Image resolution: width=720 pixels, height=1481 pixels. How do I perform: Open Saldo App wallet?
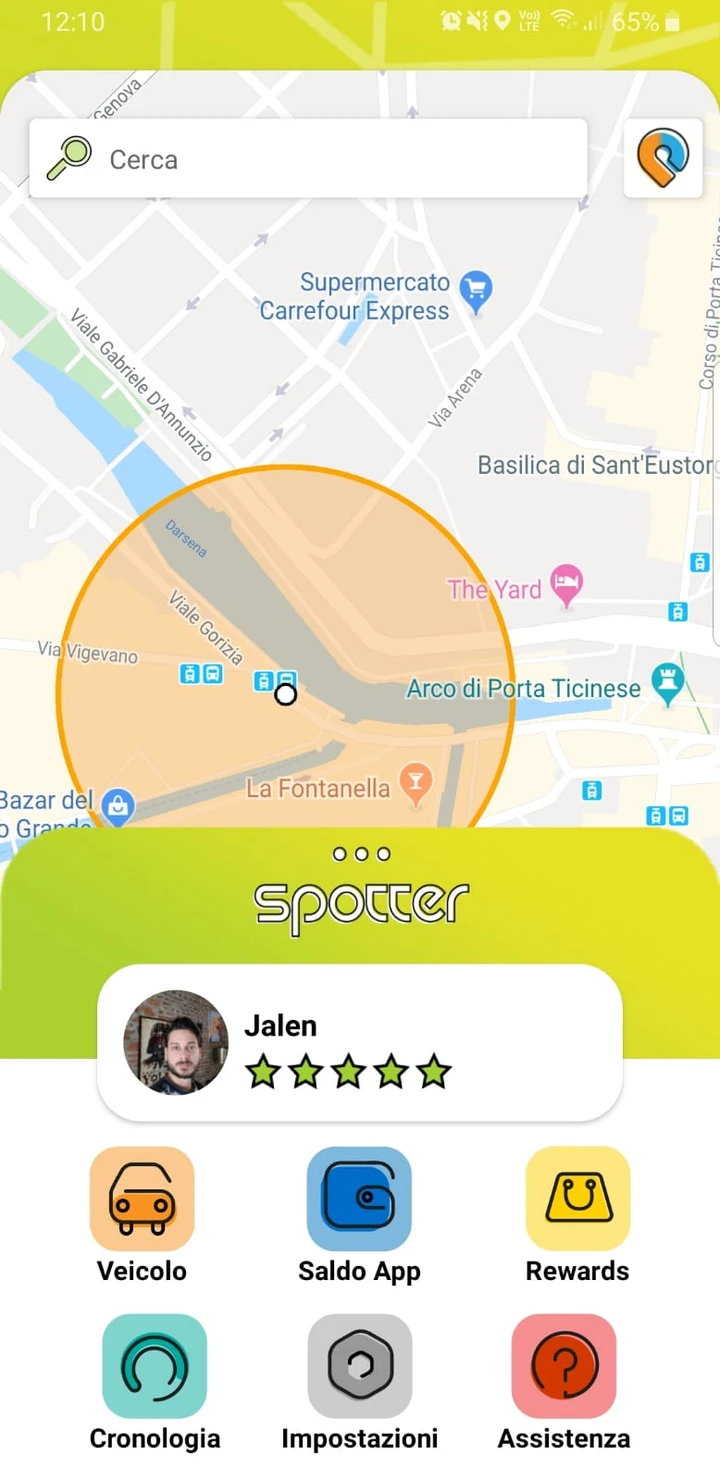point(359,1198)
